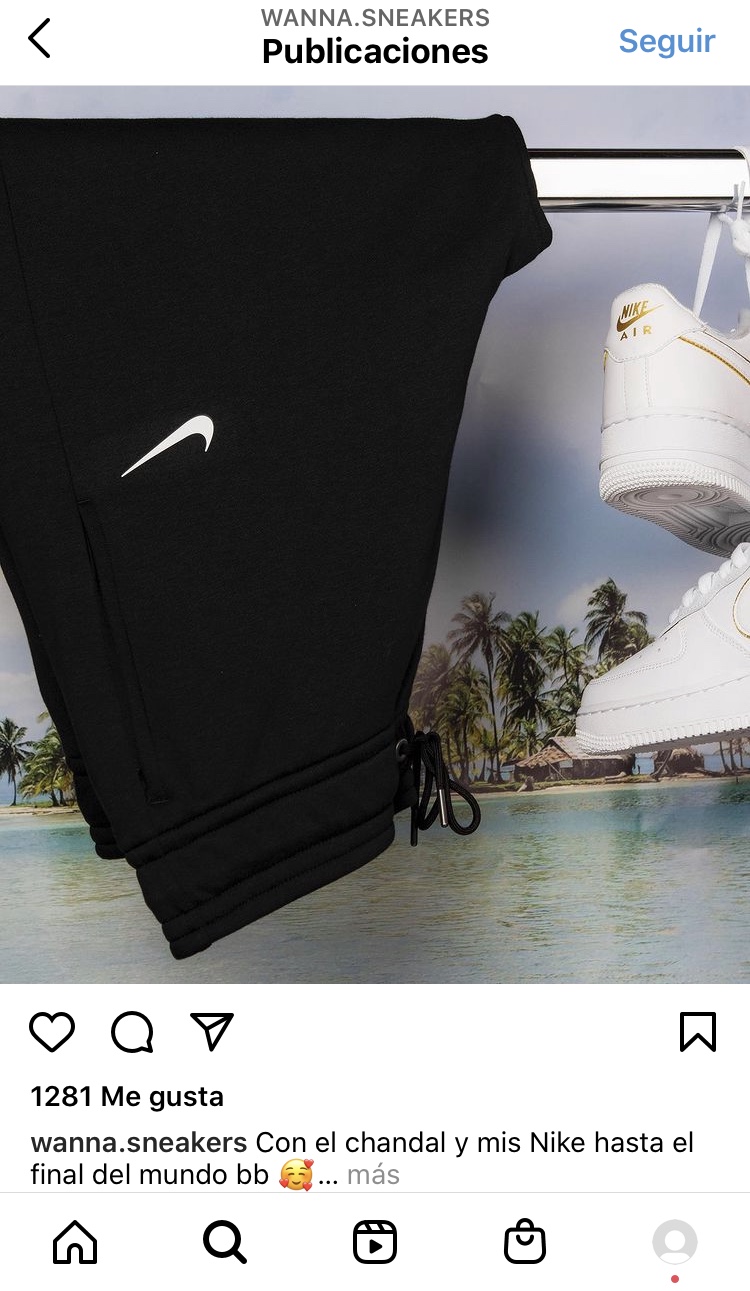The width and height of the screenshot is (750, 1291).
Task: Open comments on this post
Action: [x=132, y=1032]
